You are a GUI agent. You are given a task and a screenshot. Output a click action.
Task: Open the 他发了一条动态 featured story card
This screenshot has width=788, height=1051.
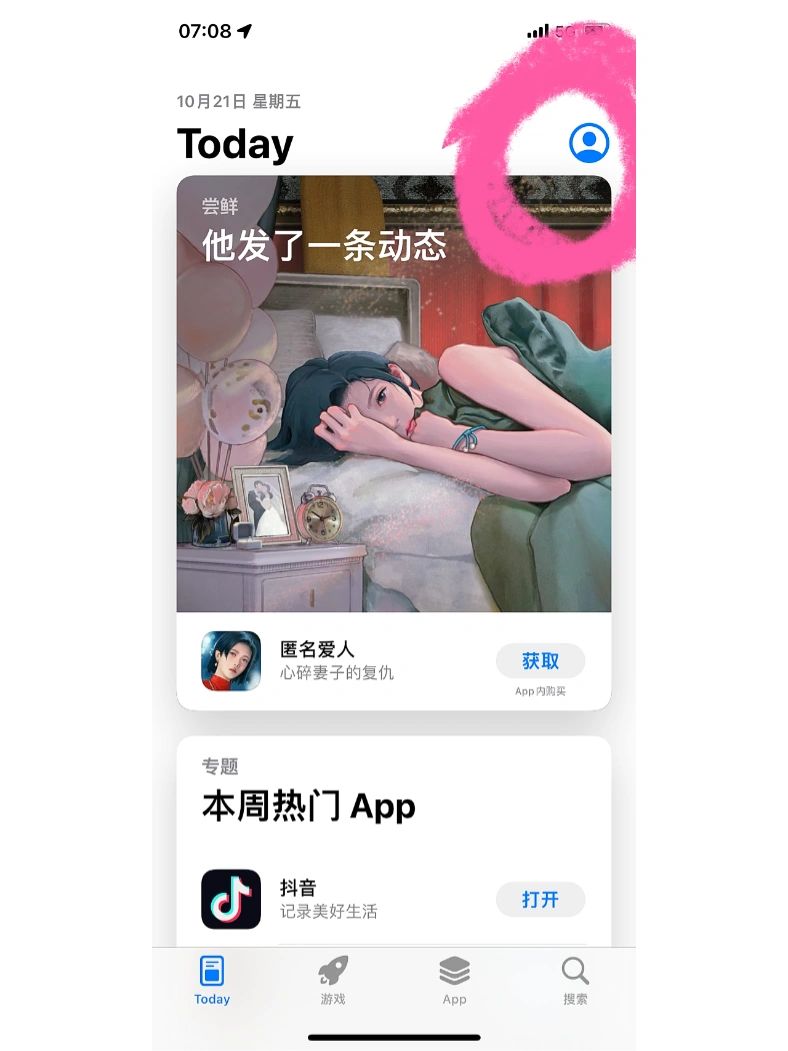pyautogui.click(x=393, y=400)
